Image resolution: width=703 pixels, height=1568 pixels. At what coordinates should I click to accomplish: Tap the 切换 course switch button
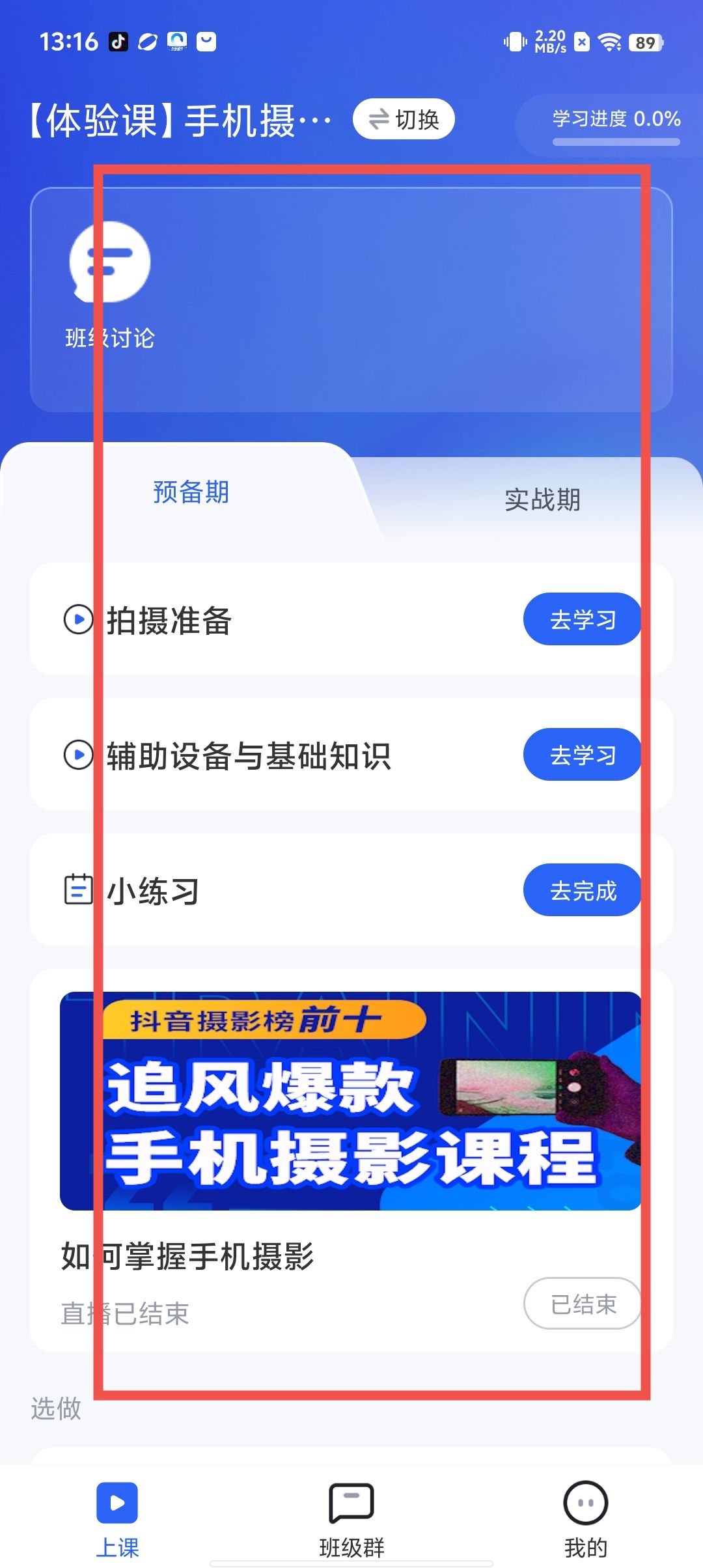click(404, 119)
